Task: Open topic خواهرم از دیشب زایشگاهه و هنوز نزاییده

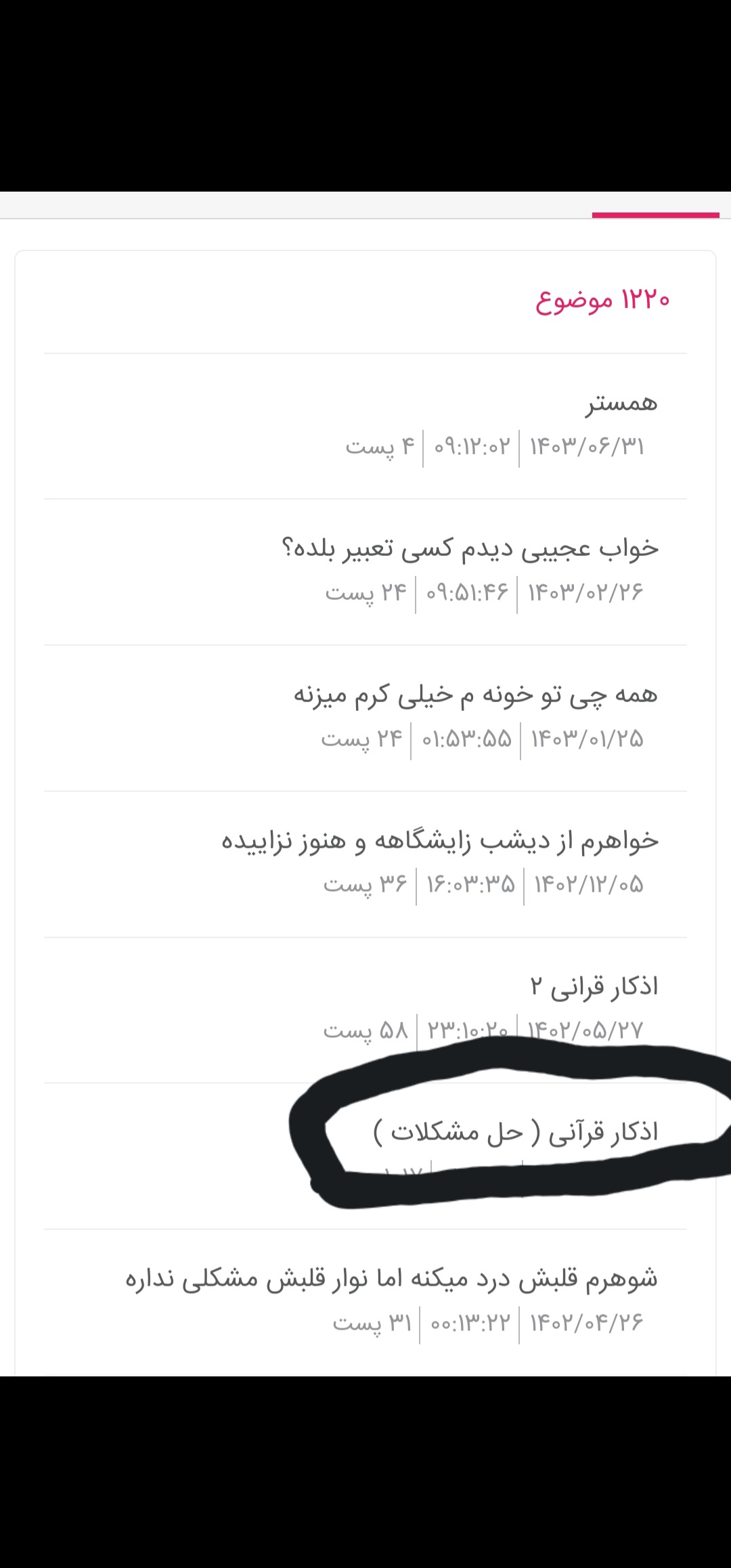Action: click(440, 841)
